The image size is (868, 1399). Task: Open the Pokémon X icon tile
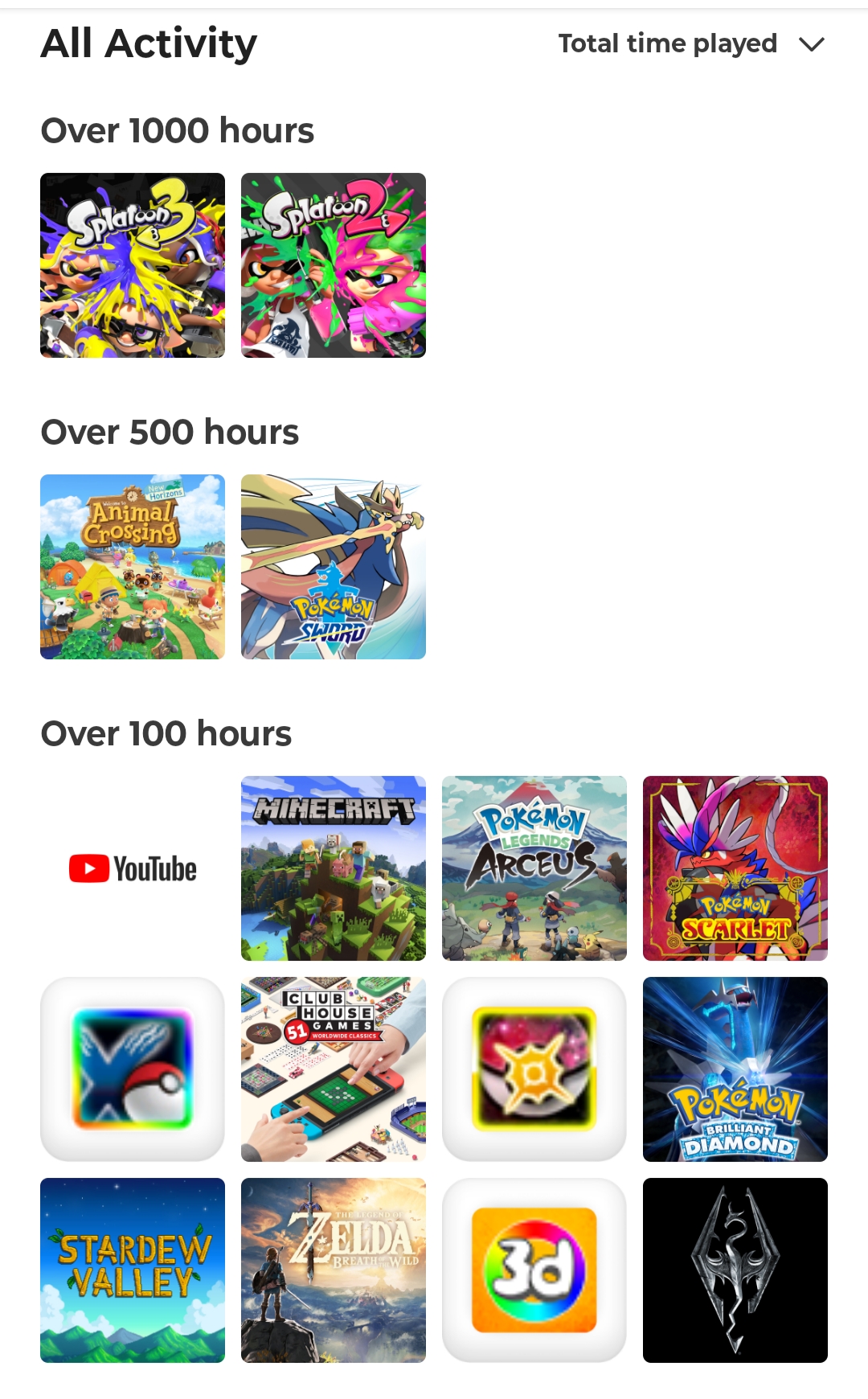point(133,1069)
